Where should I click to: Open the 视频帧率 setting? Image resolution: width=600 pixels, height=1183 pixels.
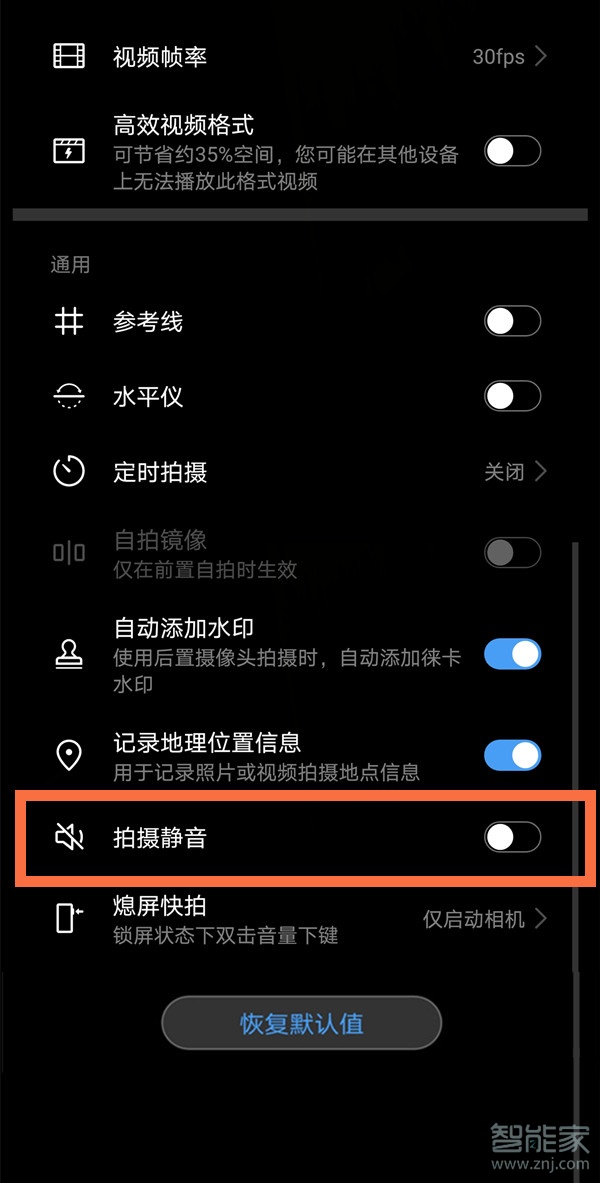click(x=300, y=57)
